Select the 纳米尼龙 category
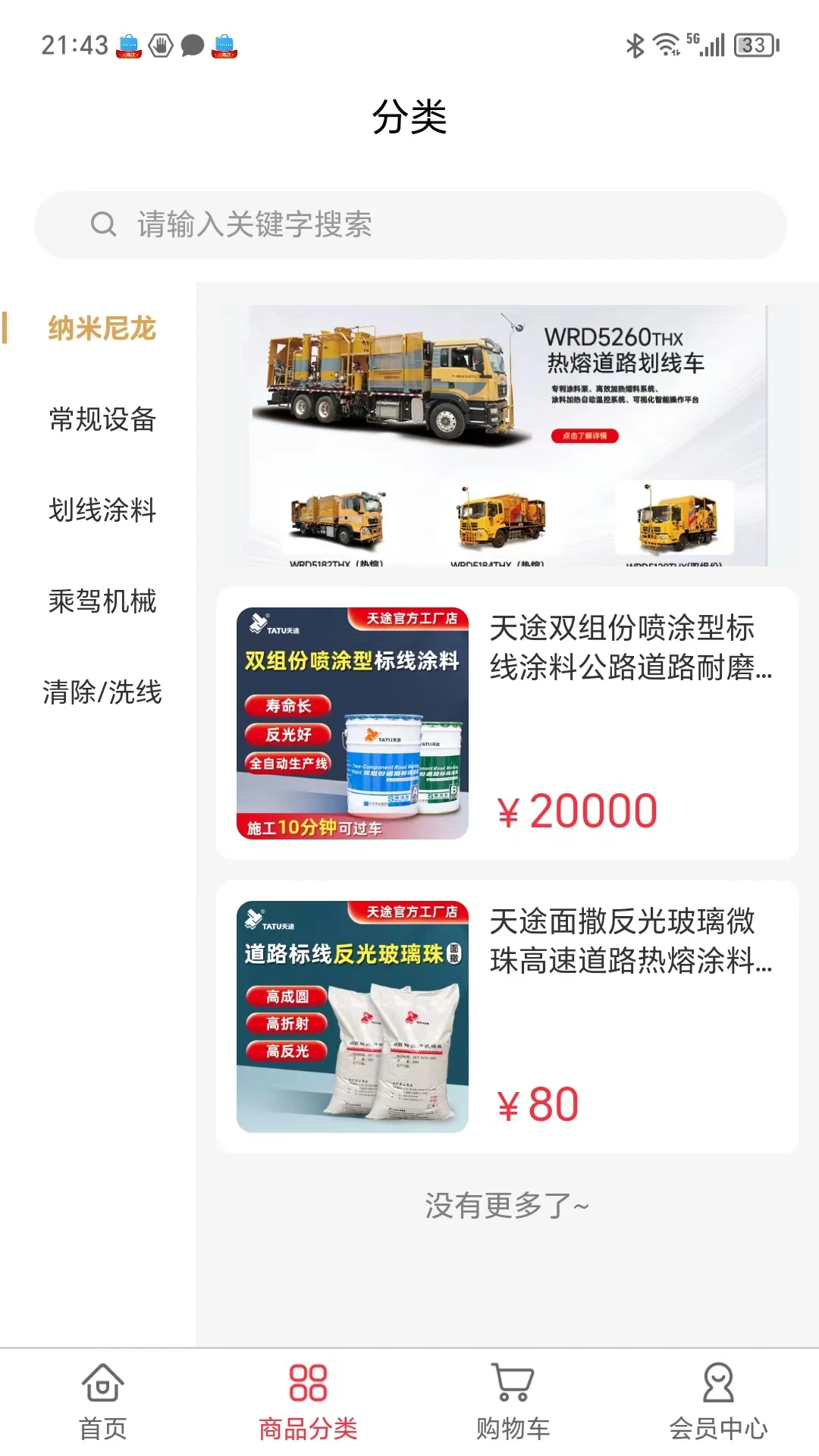 tap(102, 328)
